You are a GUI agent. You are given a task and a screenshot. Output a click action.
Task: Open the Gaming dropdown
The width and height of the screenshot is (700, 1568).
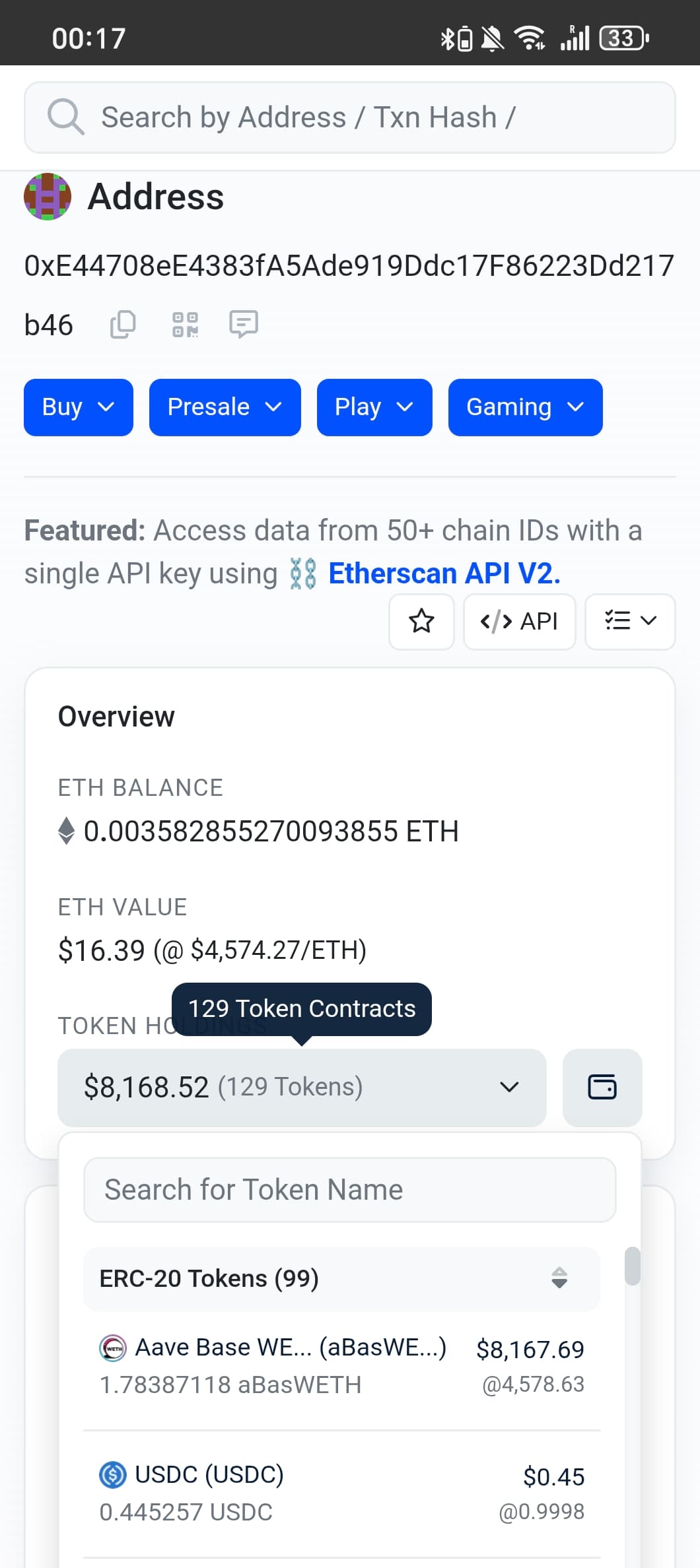tap(526, 407)
